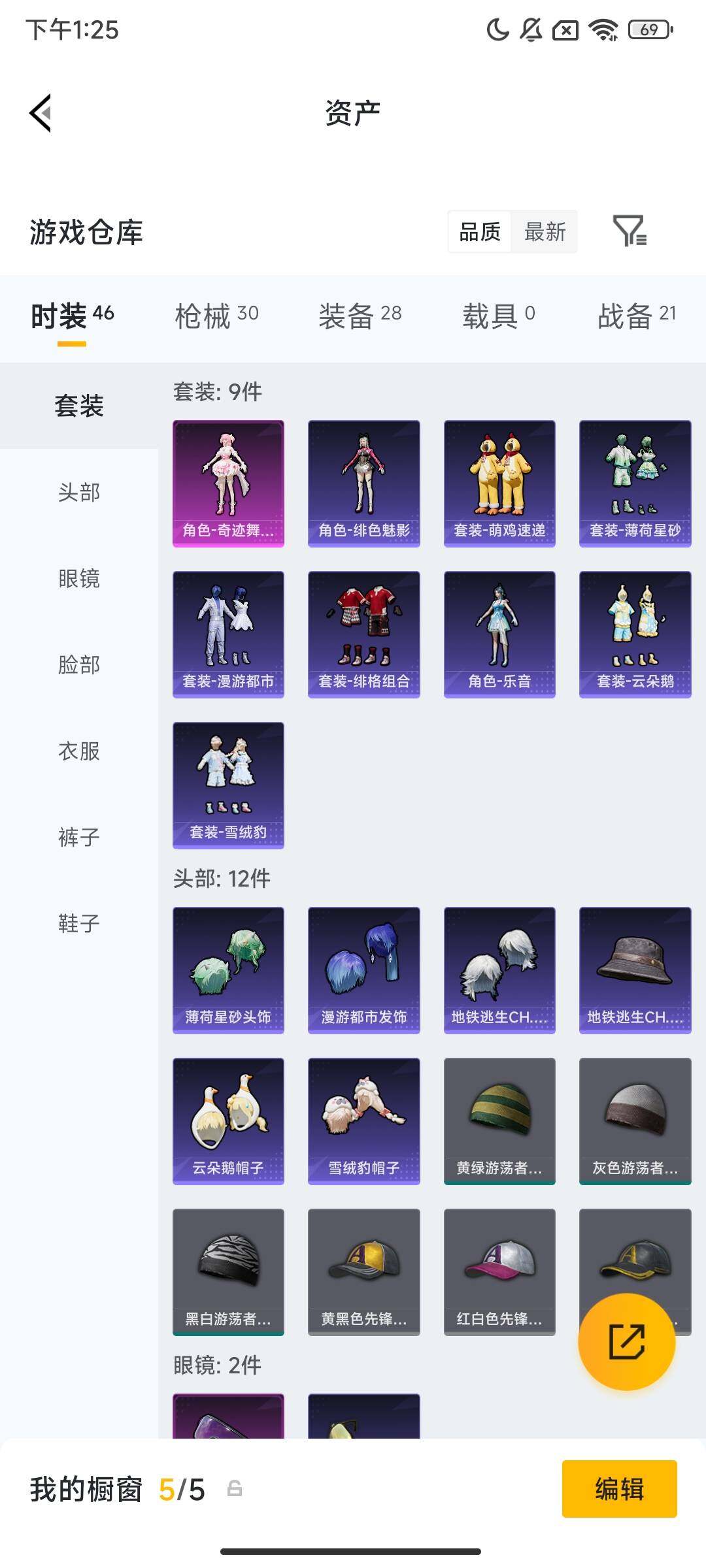Sort the warehouse by 最新
This screenshot has height=1568, width=706.
click(545, 231)
